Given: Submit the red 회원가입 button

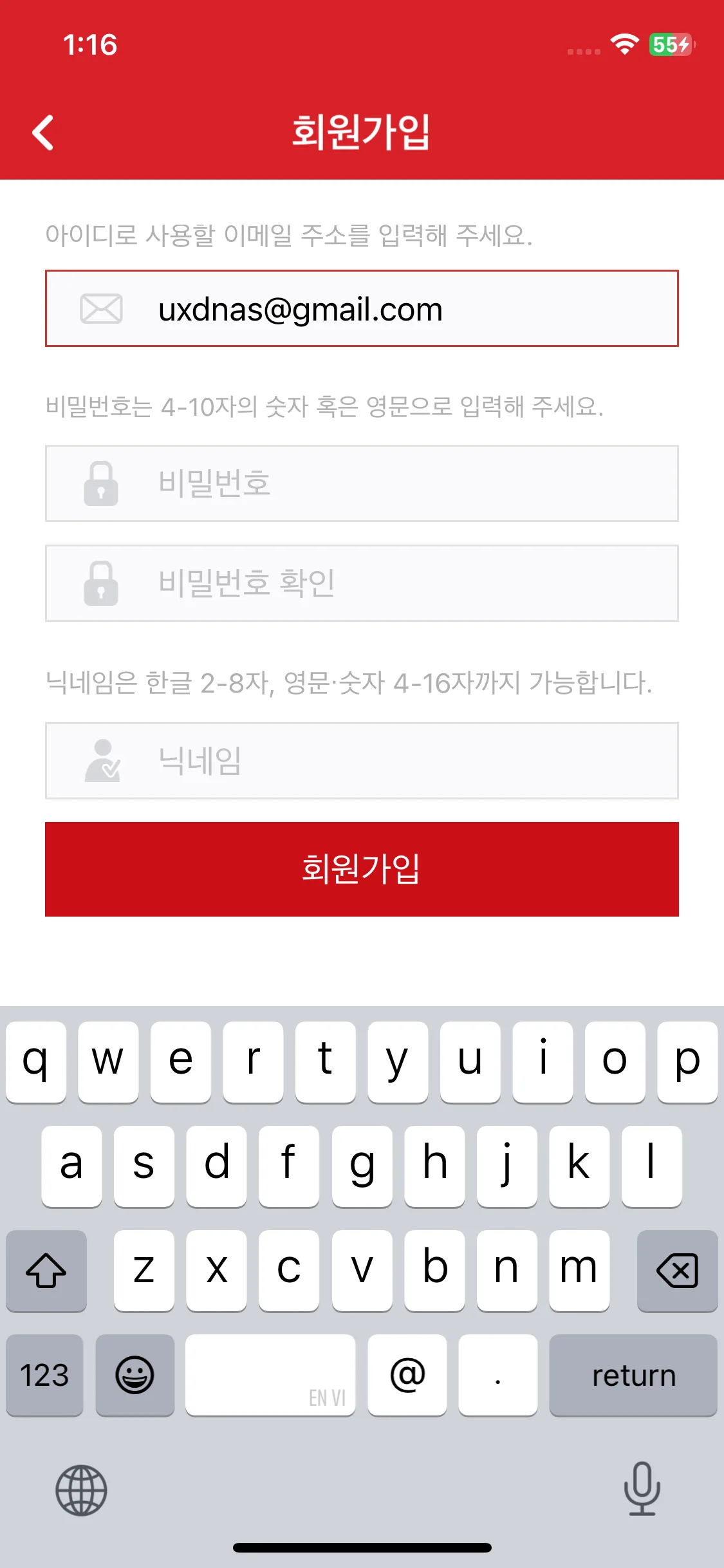Looking at the screenshot, I should click(x=362, y=869).
